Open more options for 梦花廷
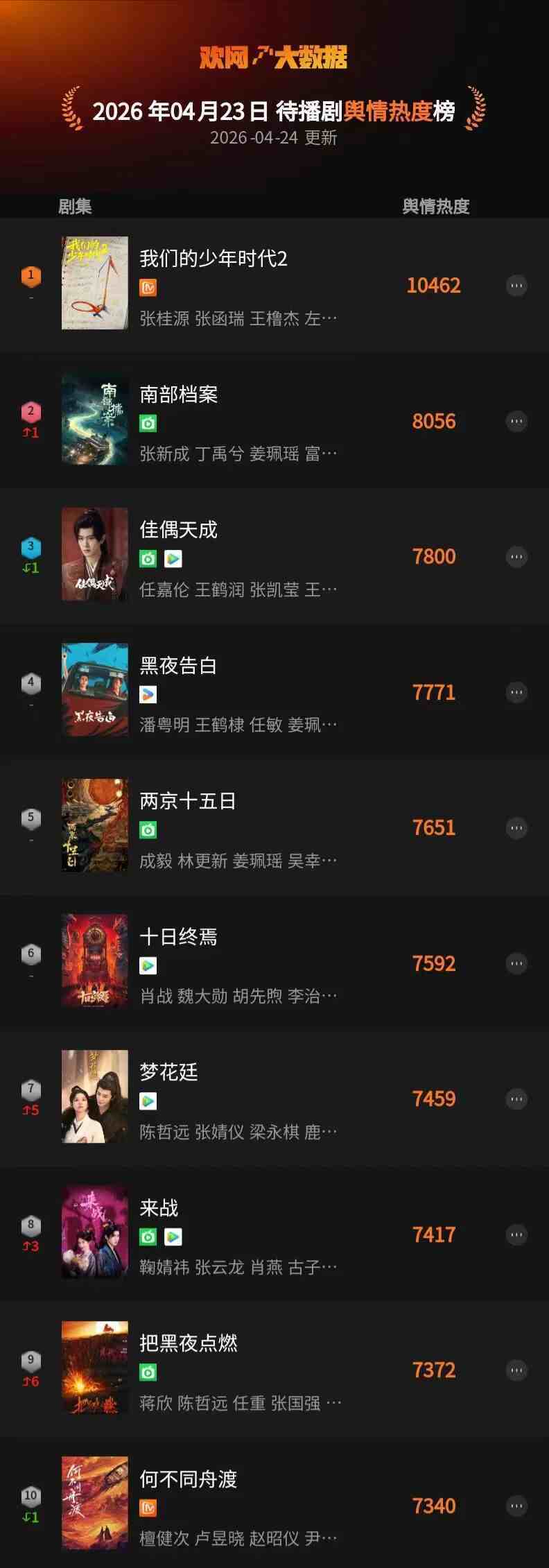The image size is (549, 1568). [x=516, y=1099]
